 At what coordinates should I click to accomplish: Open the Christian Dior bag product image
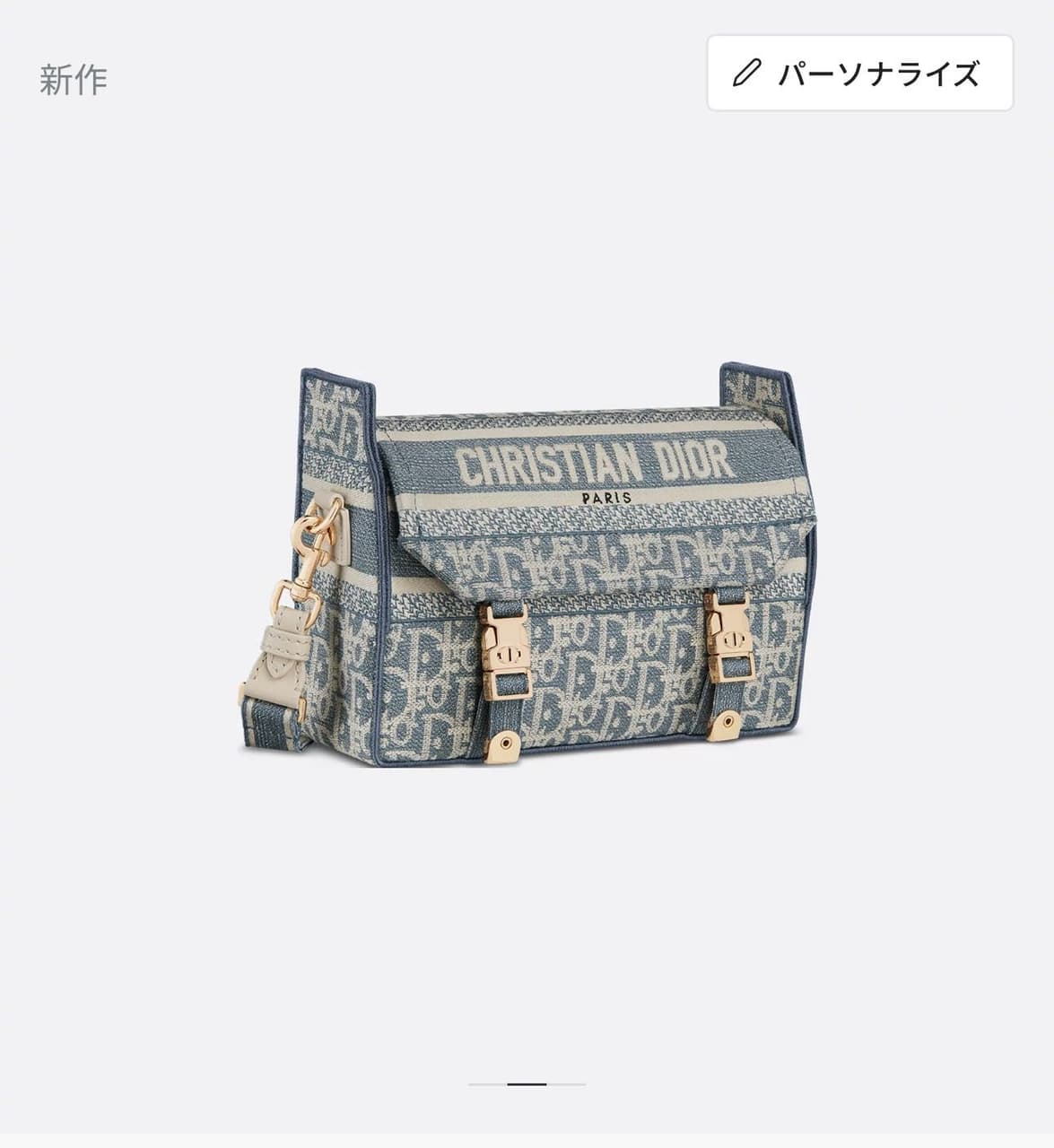(527, 565)
